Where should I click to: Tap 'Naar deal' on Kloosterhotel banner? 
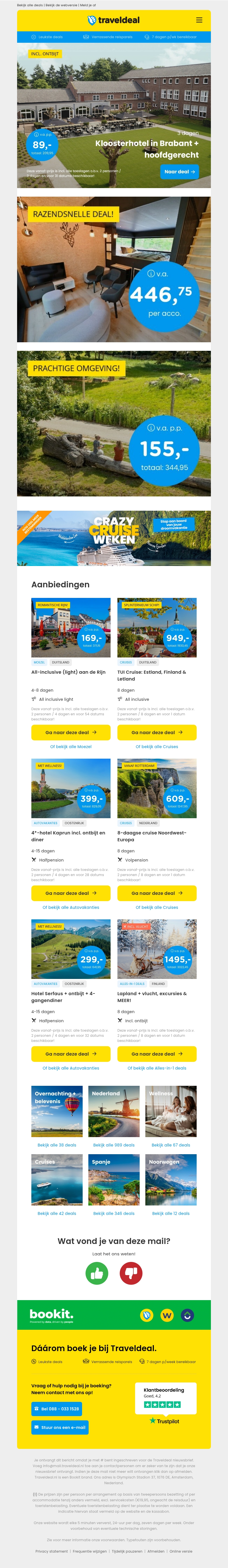click(x=179, y=172)
